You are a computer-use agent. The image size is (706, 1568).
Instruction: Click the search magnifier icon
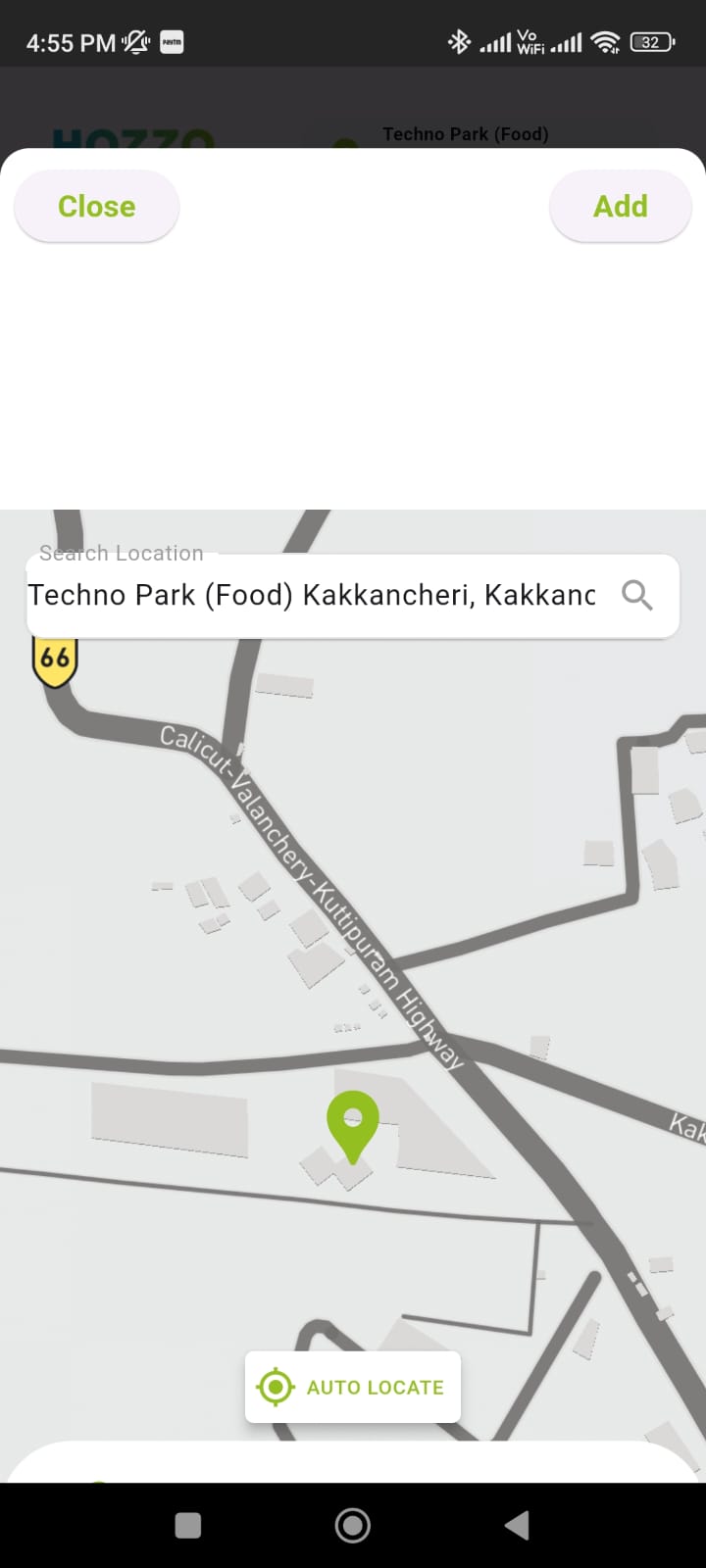637,594
